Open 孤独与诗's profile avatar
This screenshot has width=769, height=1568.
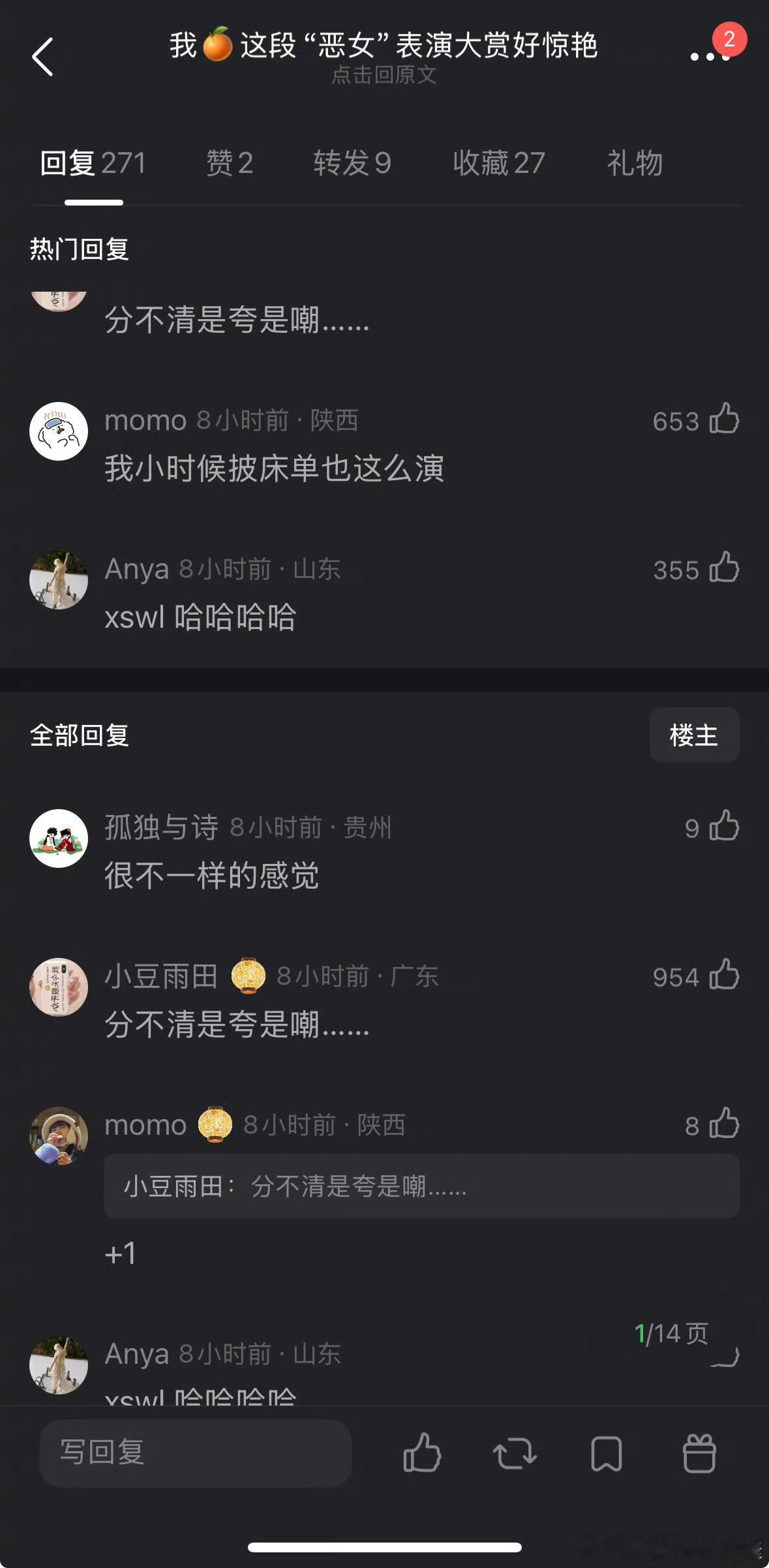(59, 838)
